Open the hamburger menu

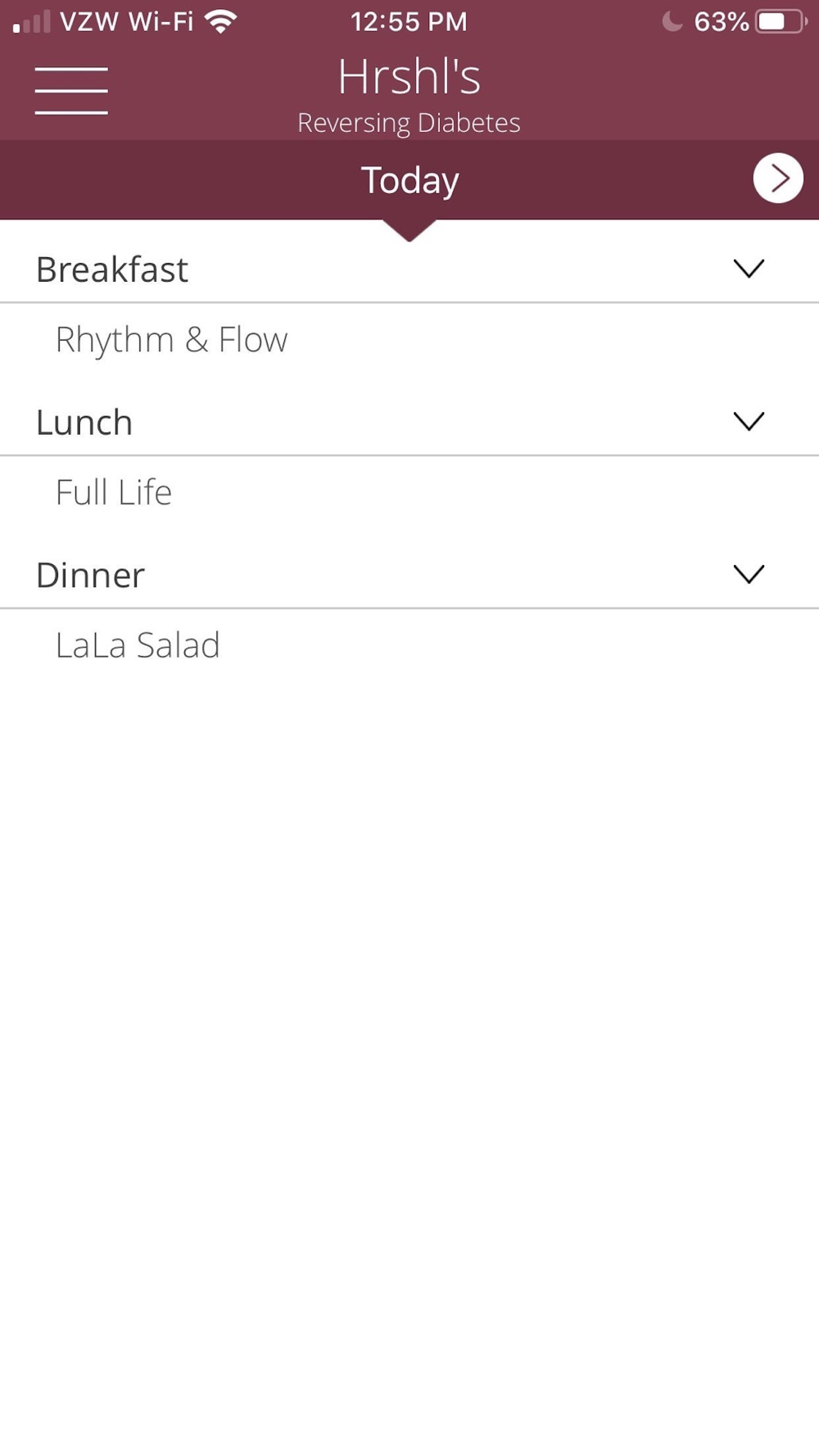(x=71, y=91)
